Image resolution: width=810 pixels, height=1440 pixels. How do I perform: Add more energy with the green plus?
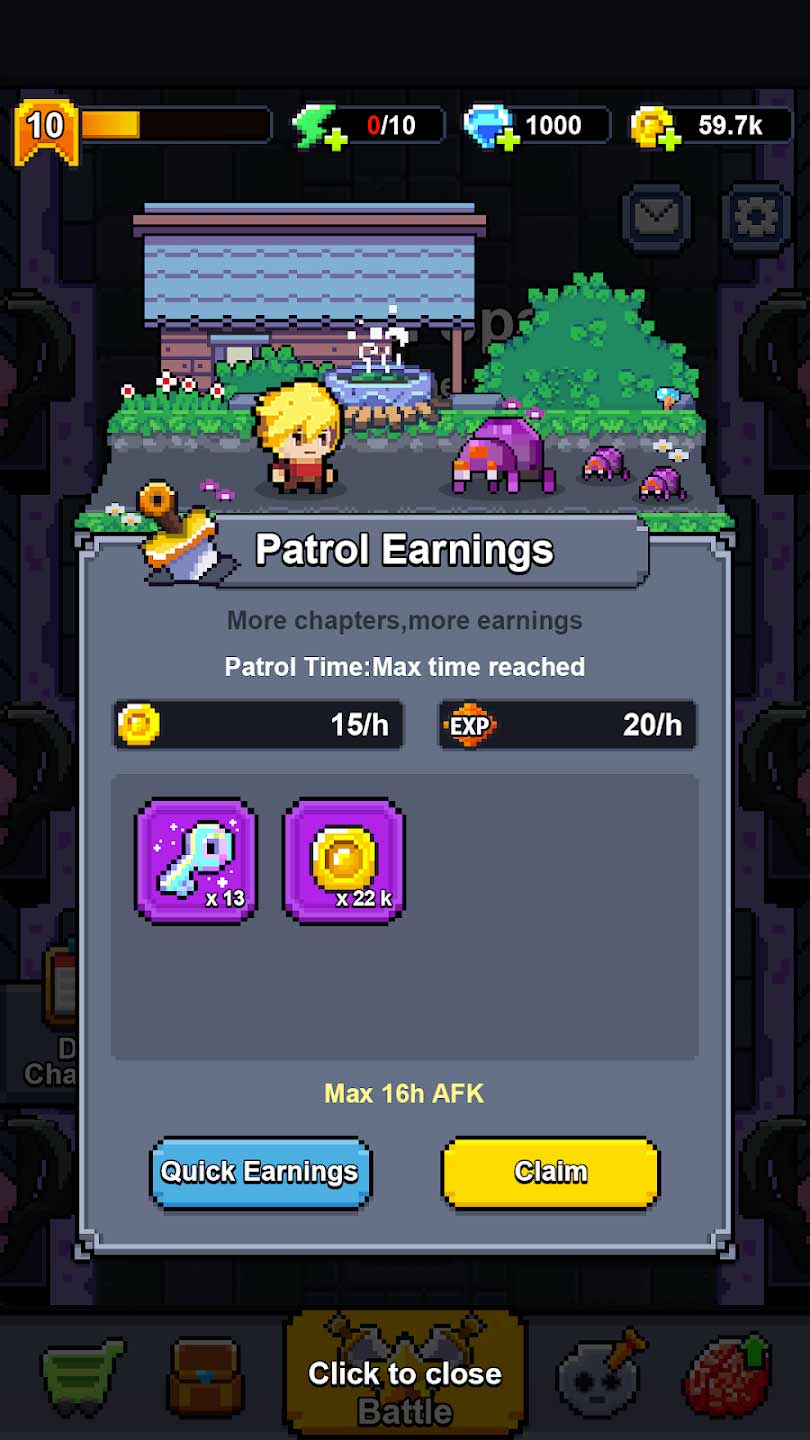(x=336, y=138)
